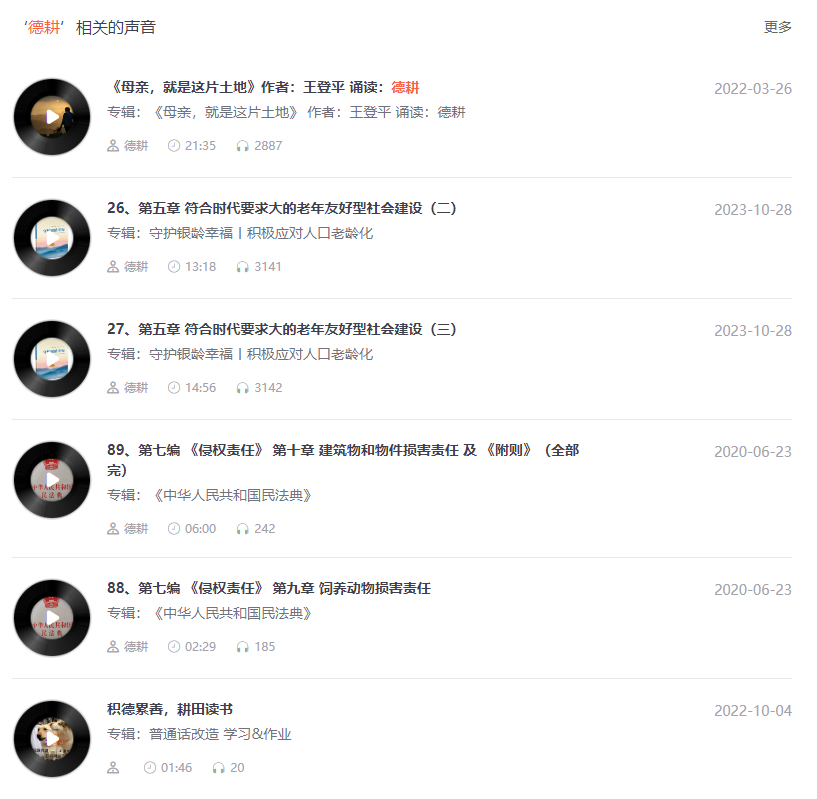Play episode 88 饲养动物损害责任
This screenshot has width=817, height=799.
(x=52, y=618)
